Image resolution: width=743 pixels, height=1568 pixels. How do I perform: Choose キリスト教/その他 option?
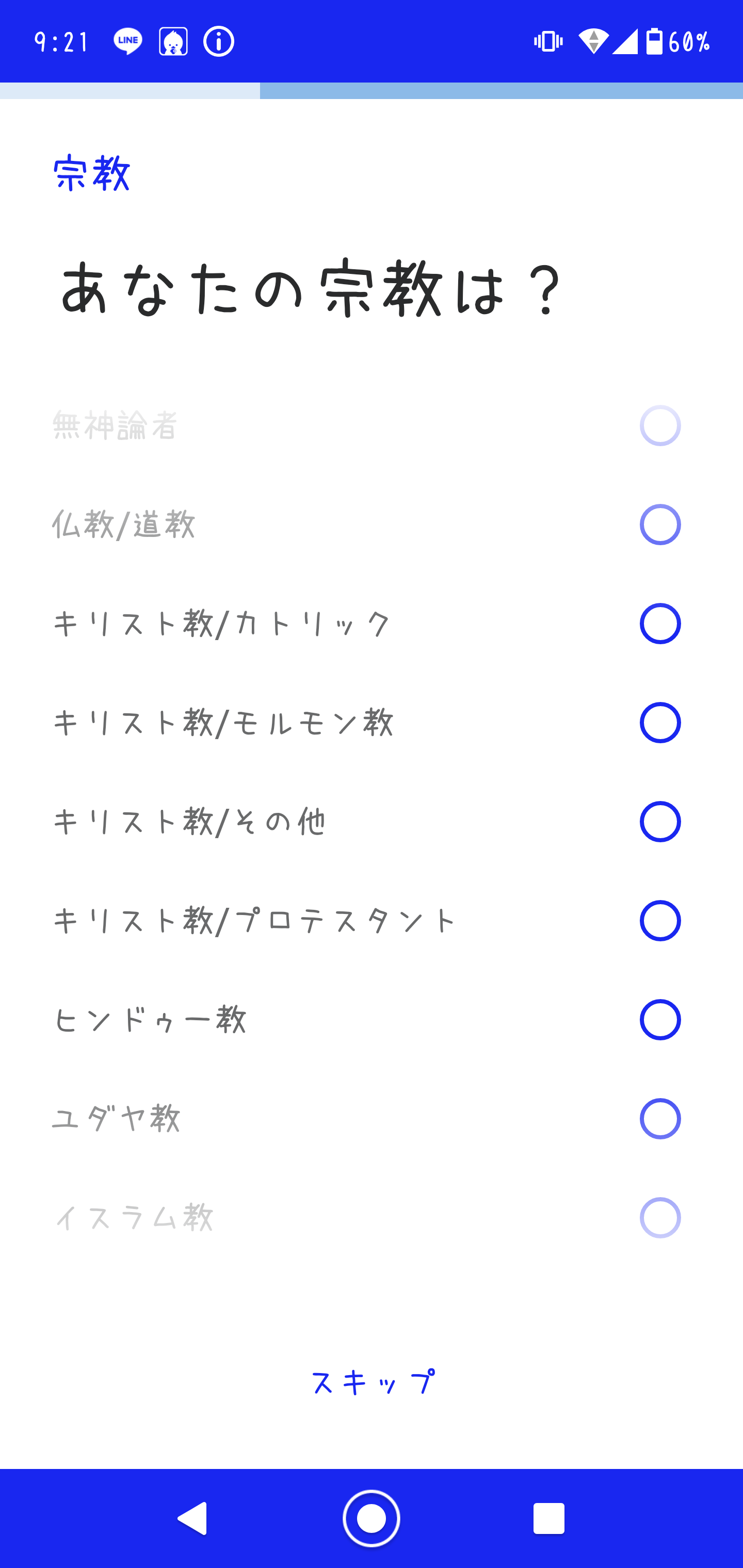pos(371,822)
